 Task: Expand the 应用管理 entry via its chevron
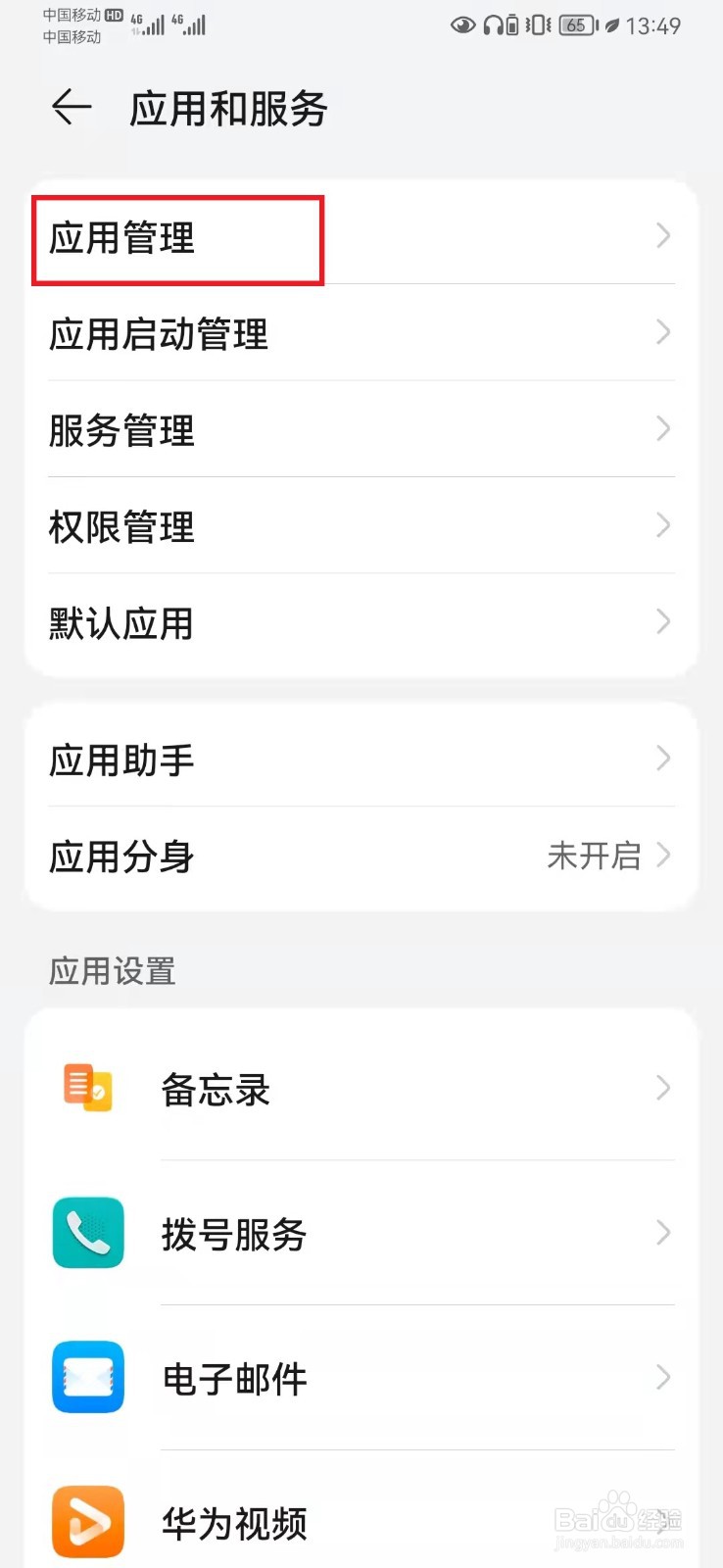[663, 236]
